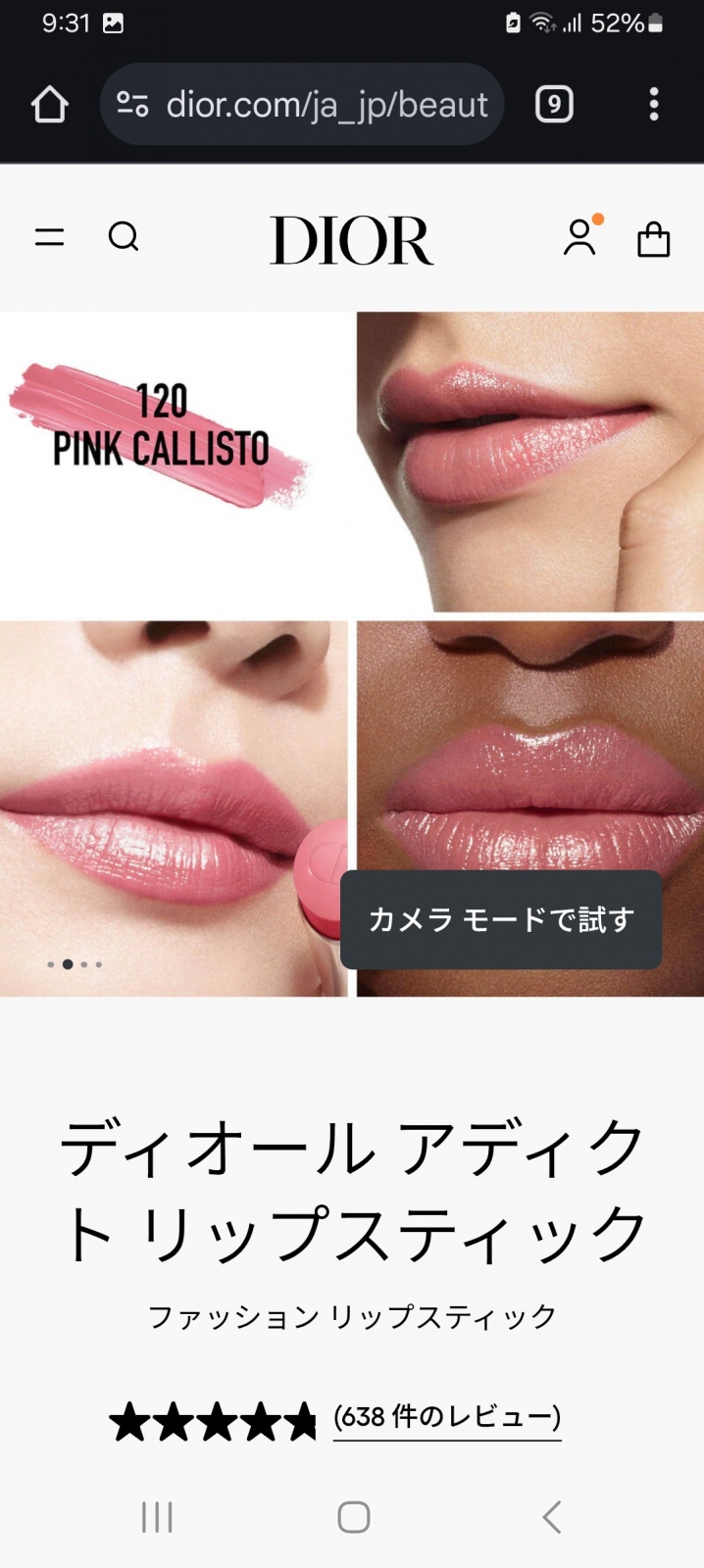Tap the カメラ モードで試す button
This screenshot has height=1568, width=704.
click(501, 919)
